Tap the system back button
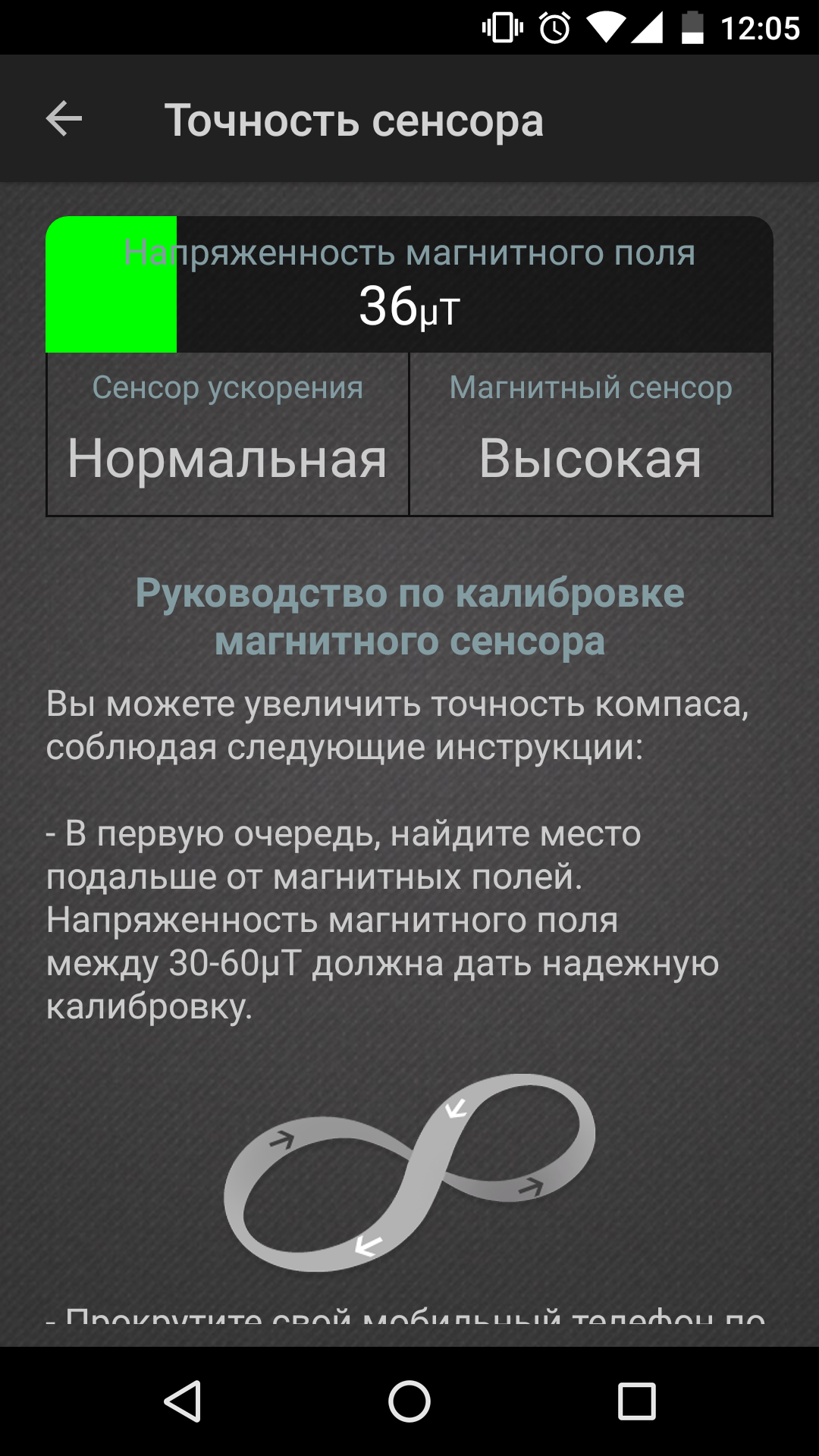The width and height of the screenshot is (819, 1456). (x=183, y=1401)
